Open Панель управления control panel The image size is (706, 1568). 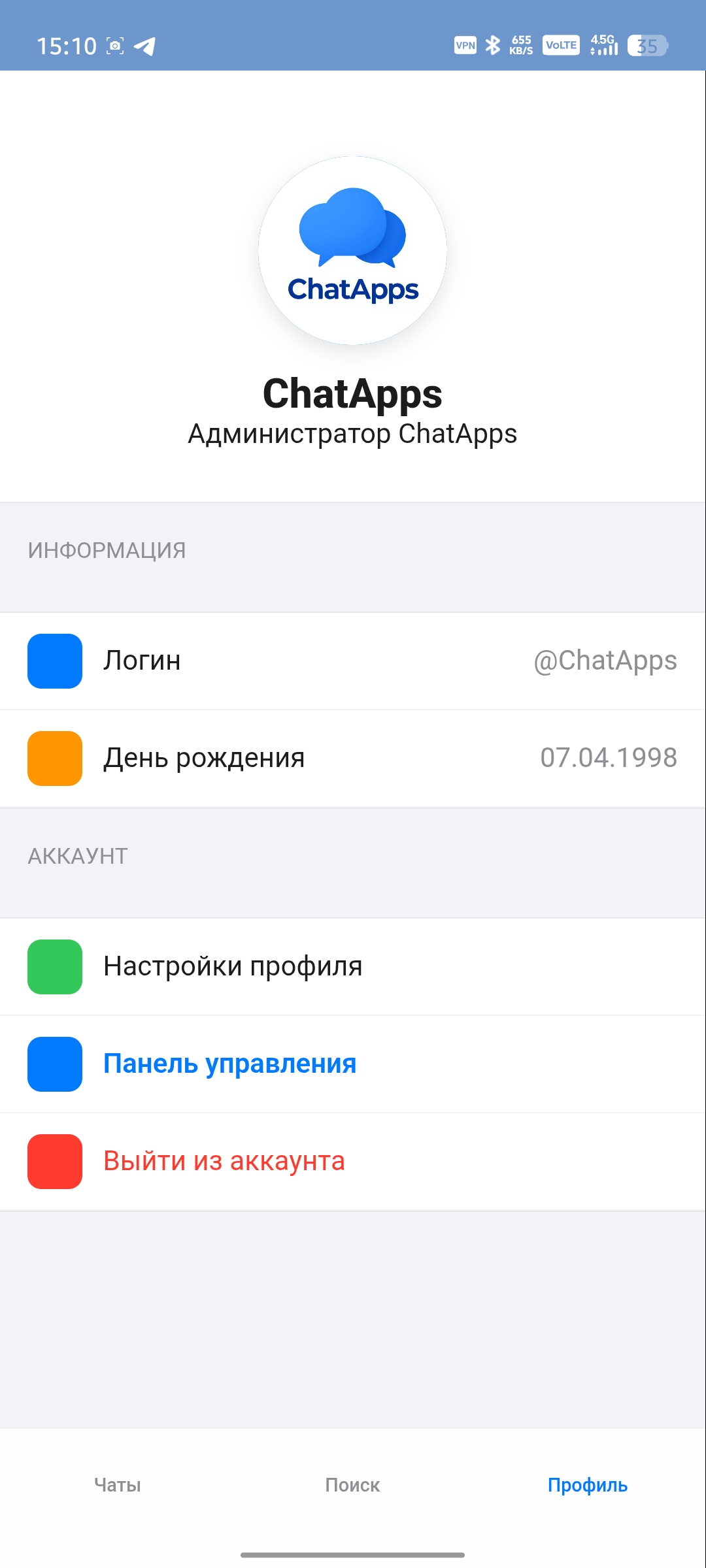pos(230,1064)
